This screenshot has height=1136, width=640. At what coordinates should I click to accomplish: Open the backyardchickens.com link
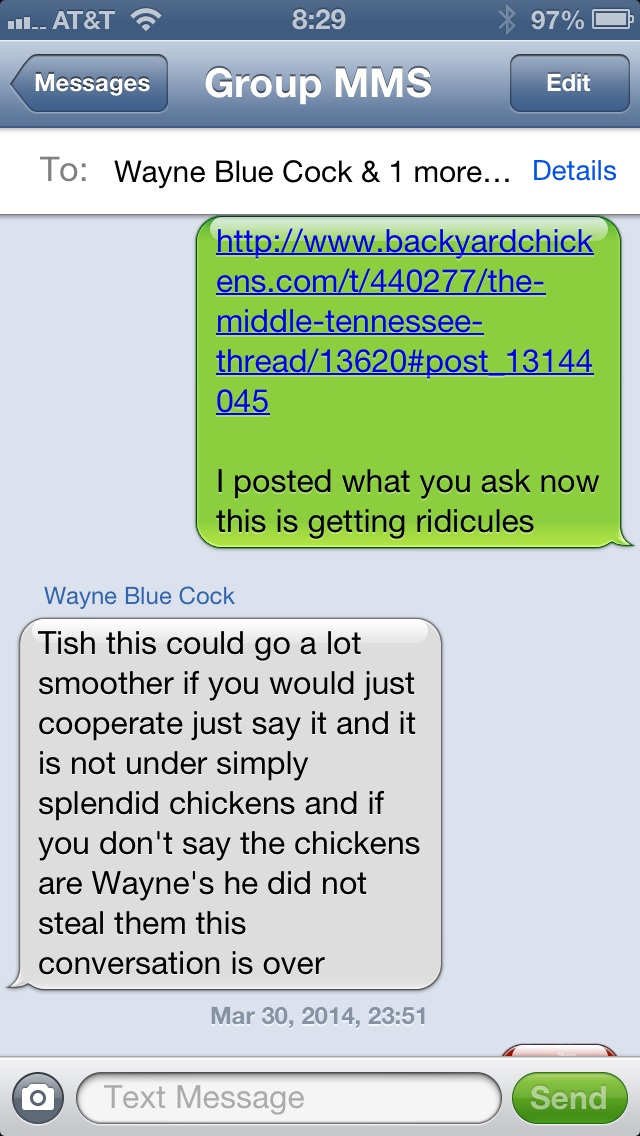(x=404, y=322)
